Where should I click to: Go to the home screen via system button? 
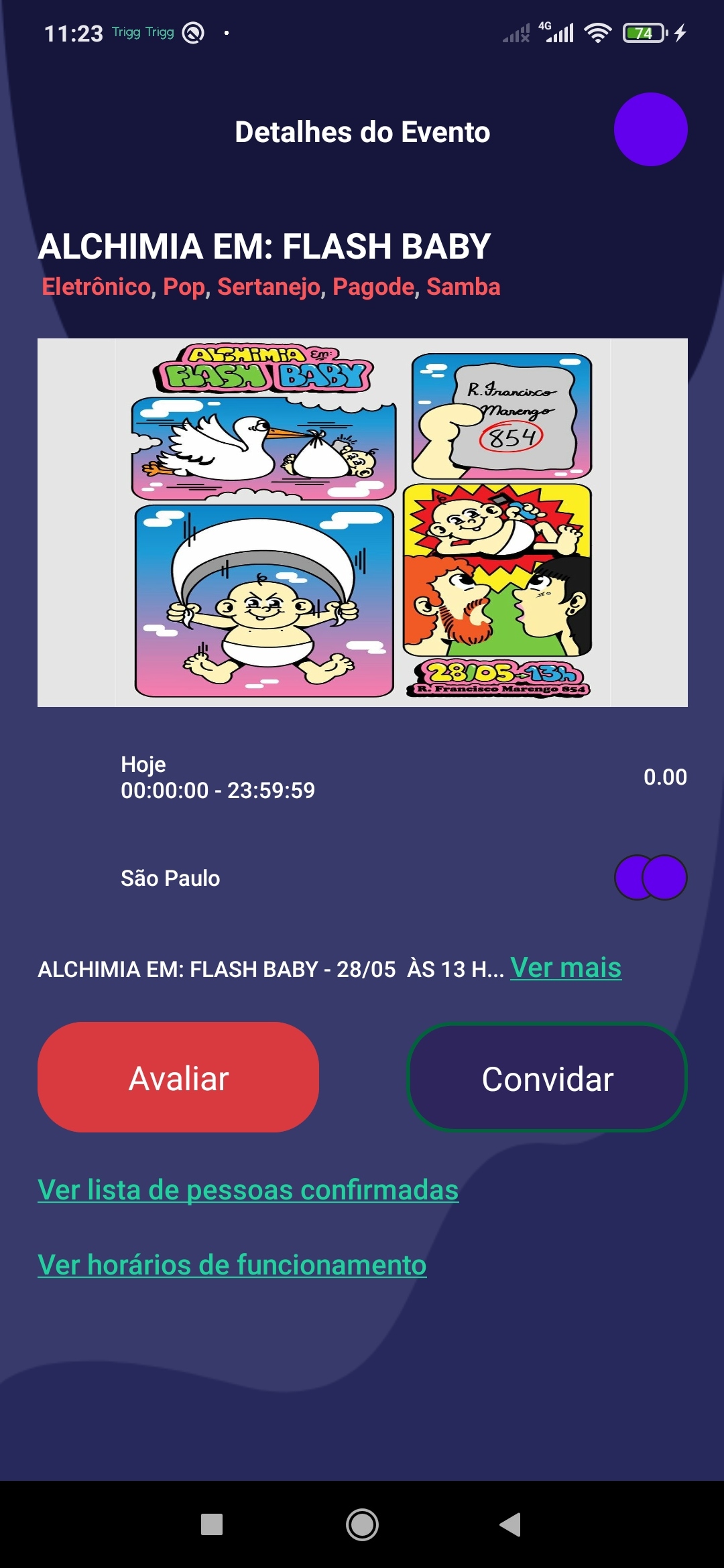pos(362,1524)
